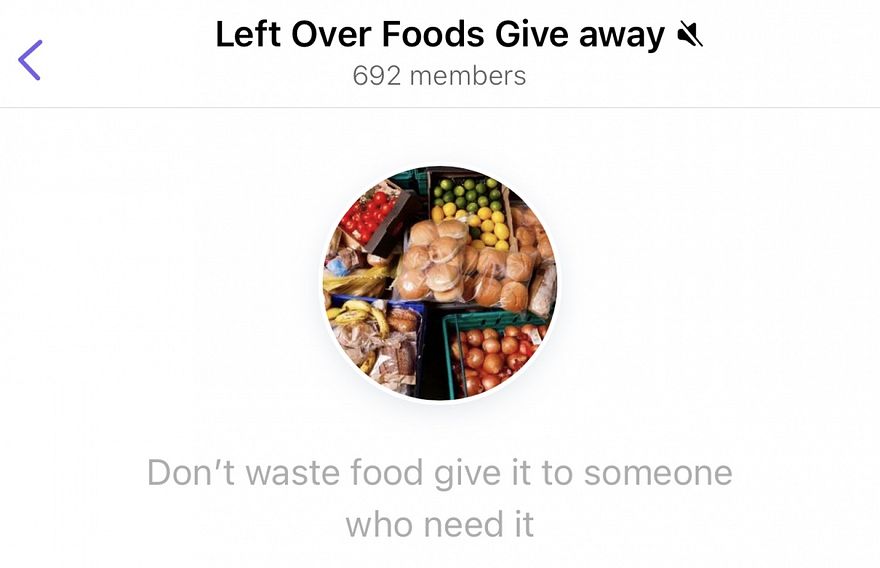The width and height of the screenshot is (880, 568).
Task: View the group's food profile photo
Action: [440, 283]
